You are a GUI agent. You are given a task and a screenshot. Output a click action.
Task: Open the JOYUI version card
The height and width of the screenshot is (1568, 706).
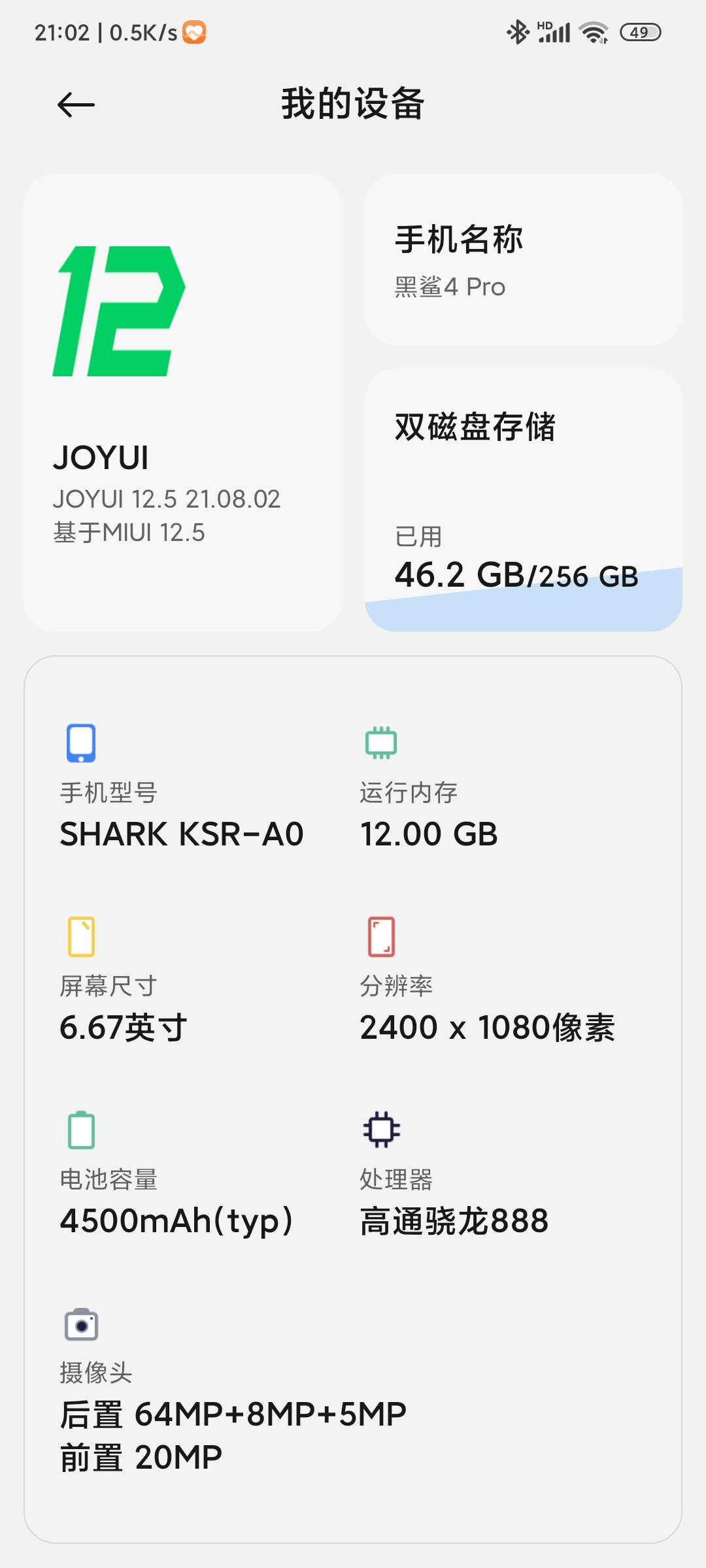click(x=182, y=402)
